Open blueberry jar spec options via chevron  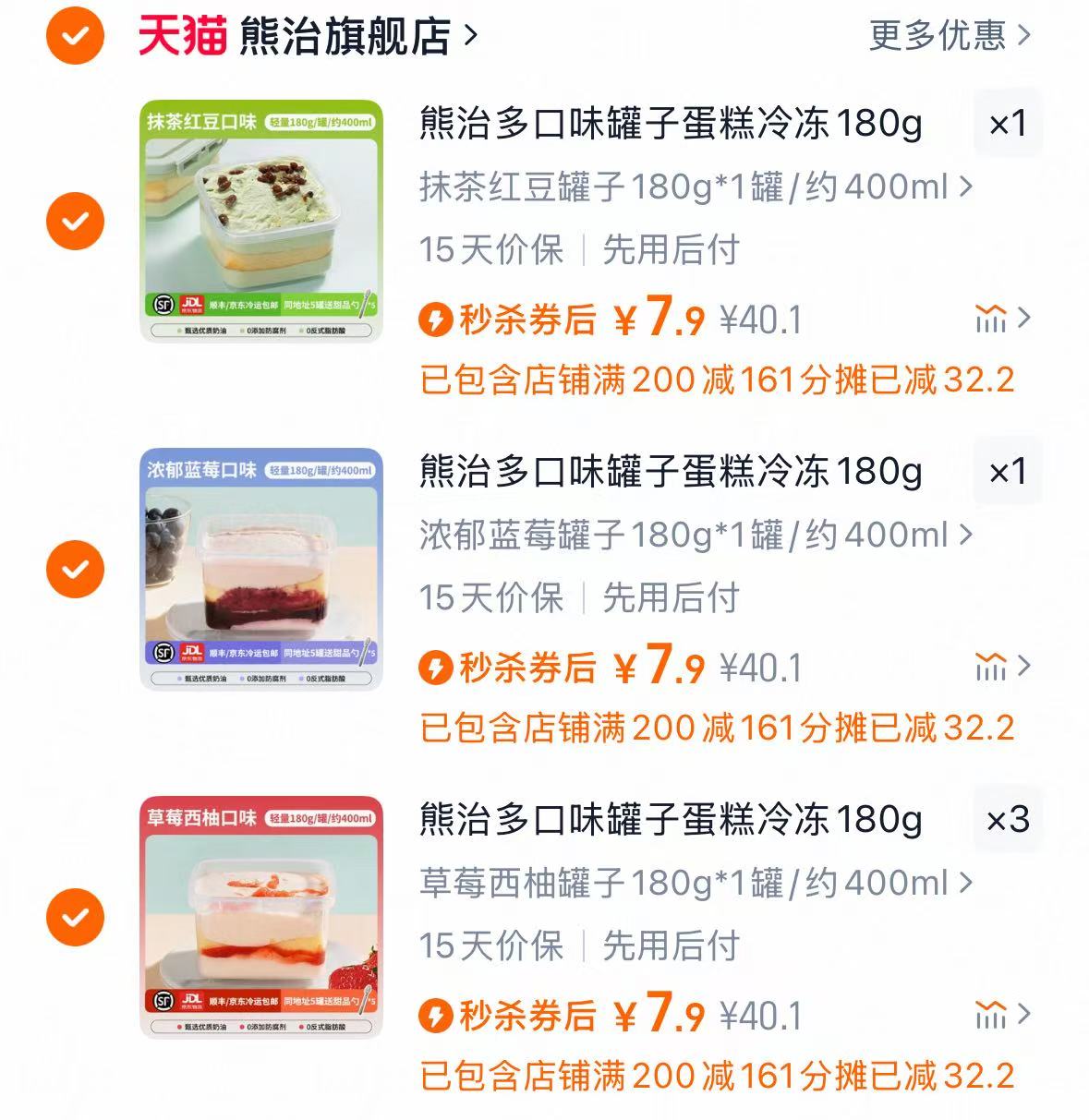coord(964,534)
